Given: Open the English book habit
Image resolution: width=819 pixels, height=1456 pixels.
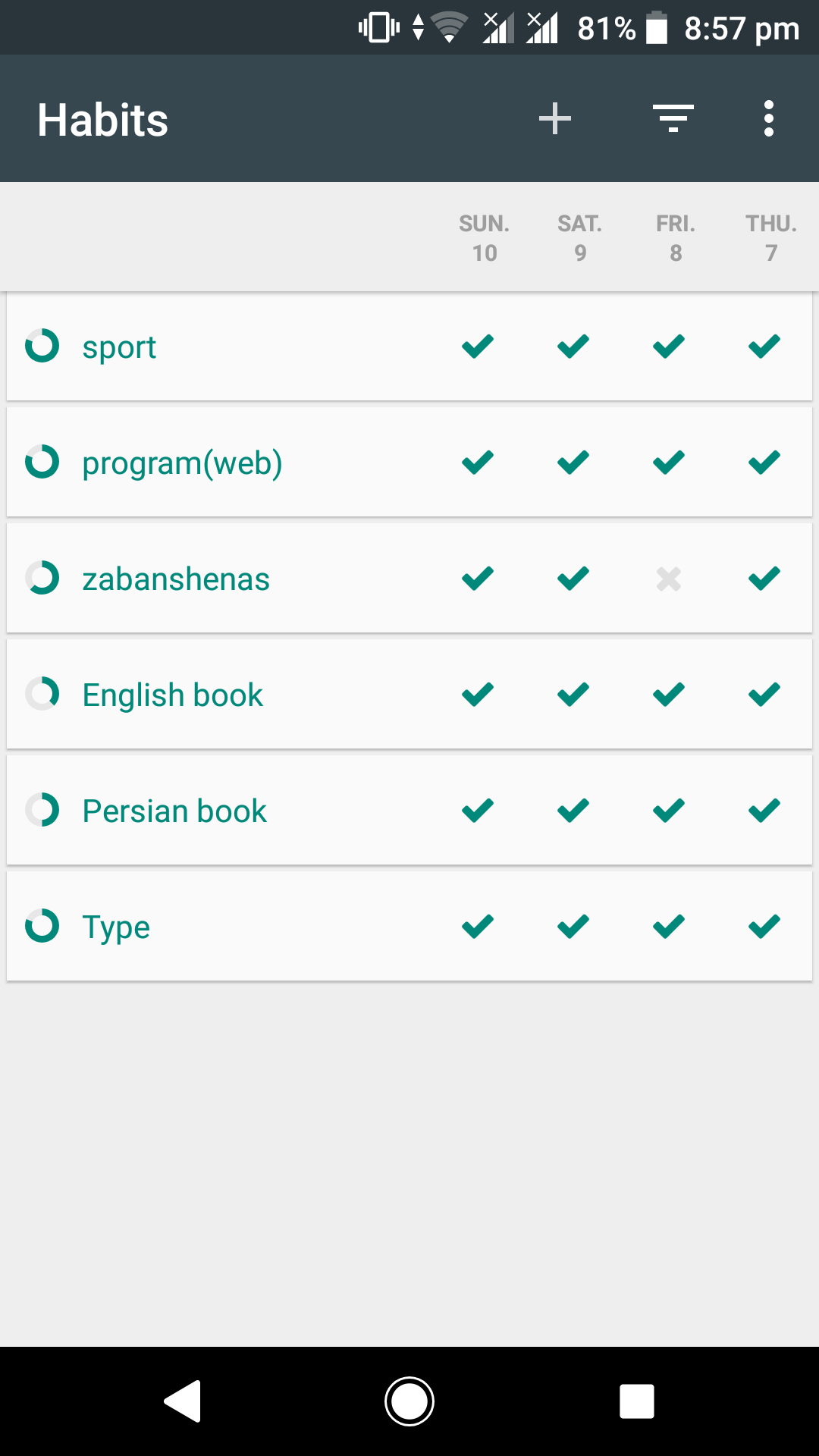Looking at the screenshot, I should tap(173, 695).
